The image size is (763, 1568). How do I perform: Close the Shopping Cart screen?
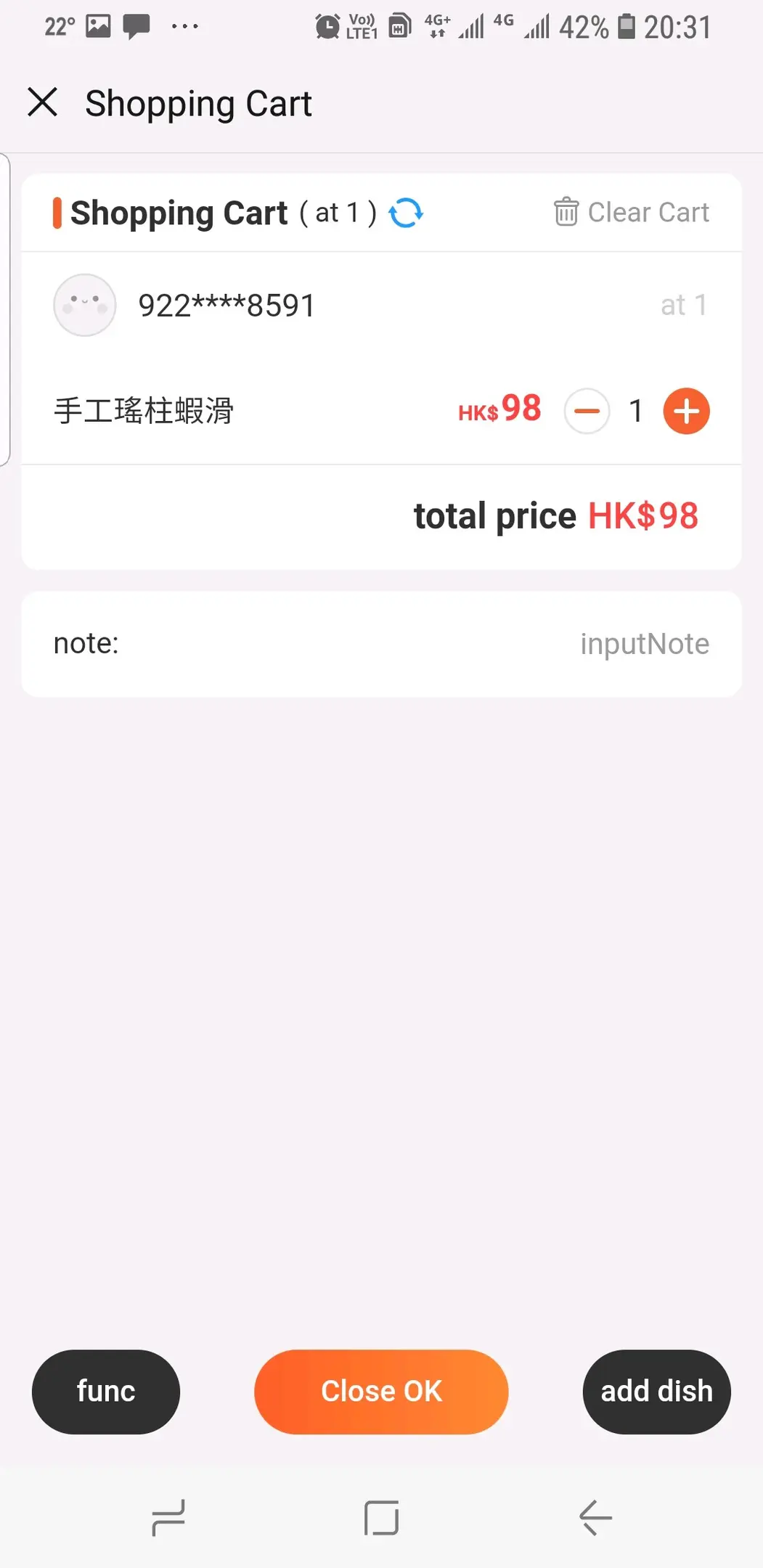(43, 102)
